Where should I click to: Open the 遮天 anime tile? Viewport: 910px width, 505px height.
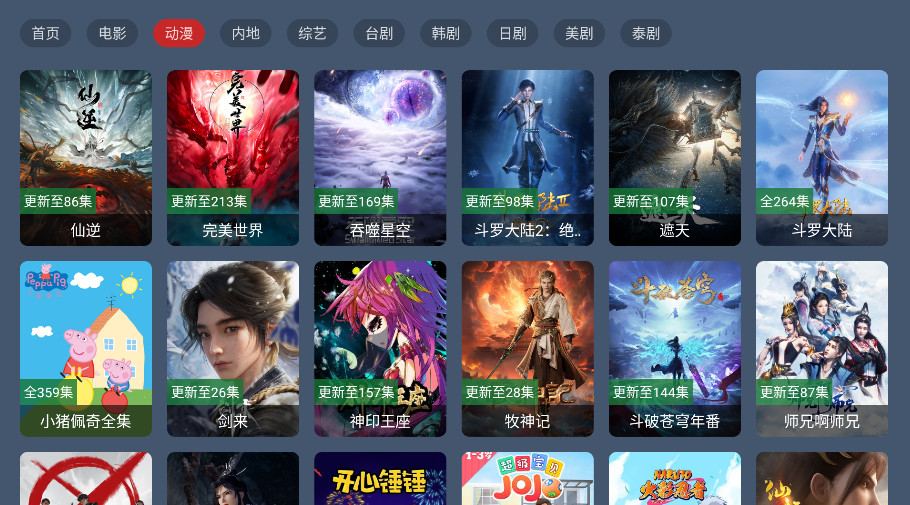pos(675,157)
